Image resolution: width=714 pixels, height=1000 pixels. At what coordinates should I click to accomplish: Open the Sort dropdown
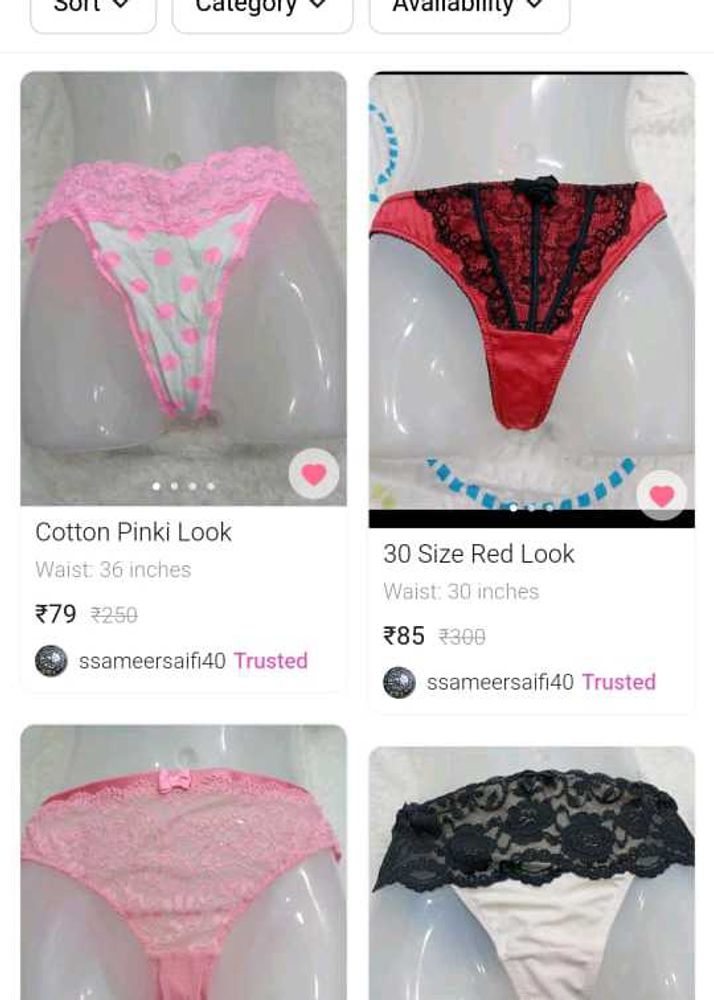93,10
